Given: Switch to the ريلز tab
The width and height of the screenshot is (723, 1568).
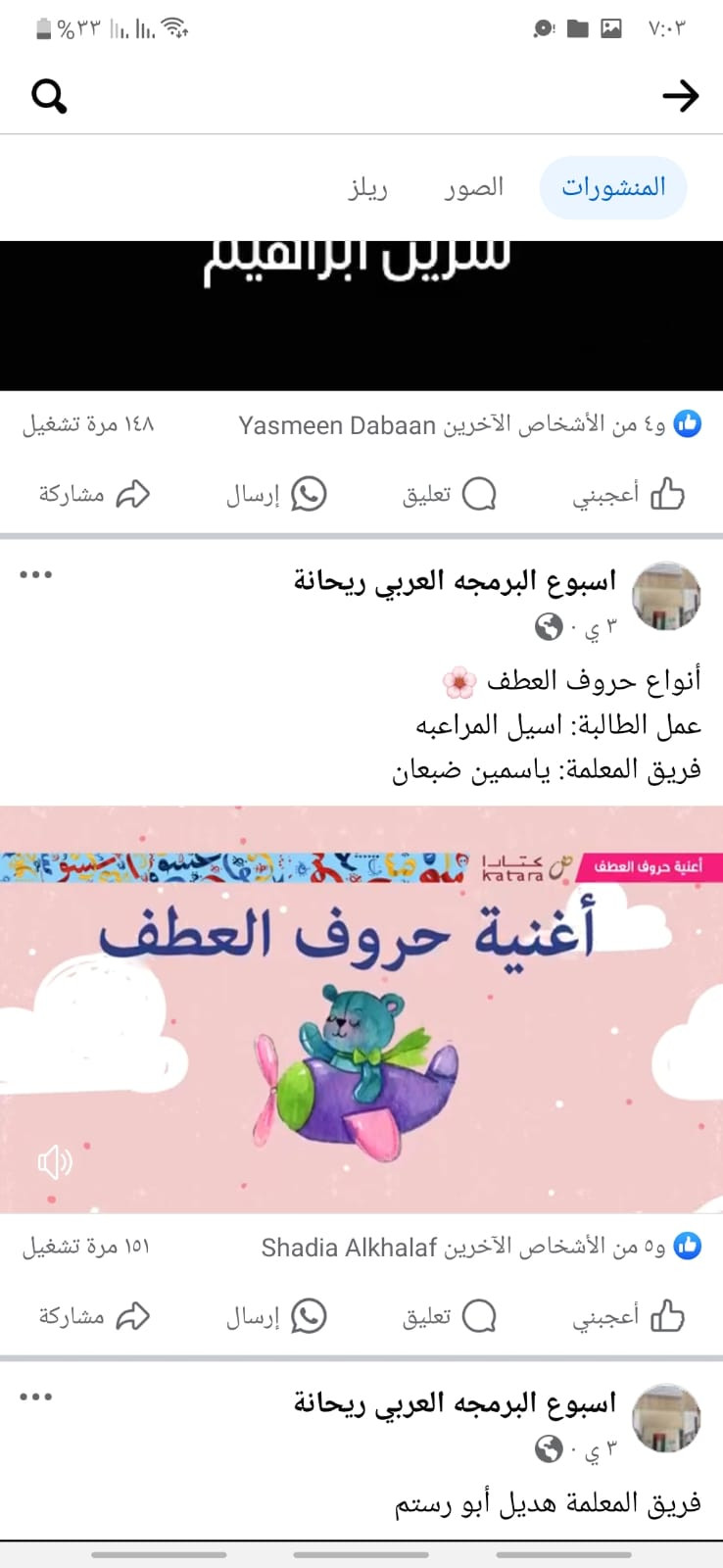Looking at the screenshot, I should point(368,187).
